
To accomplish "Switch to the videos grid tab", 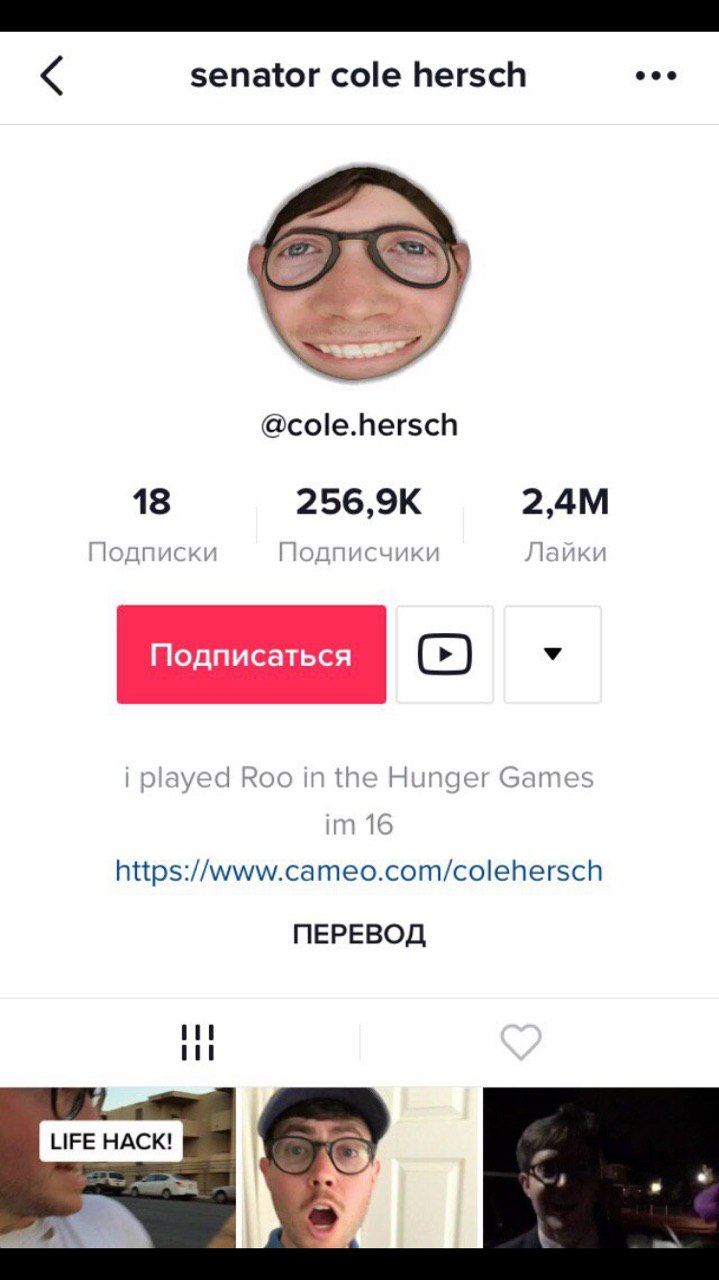I will click(197, 1042).
